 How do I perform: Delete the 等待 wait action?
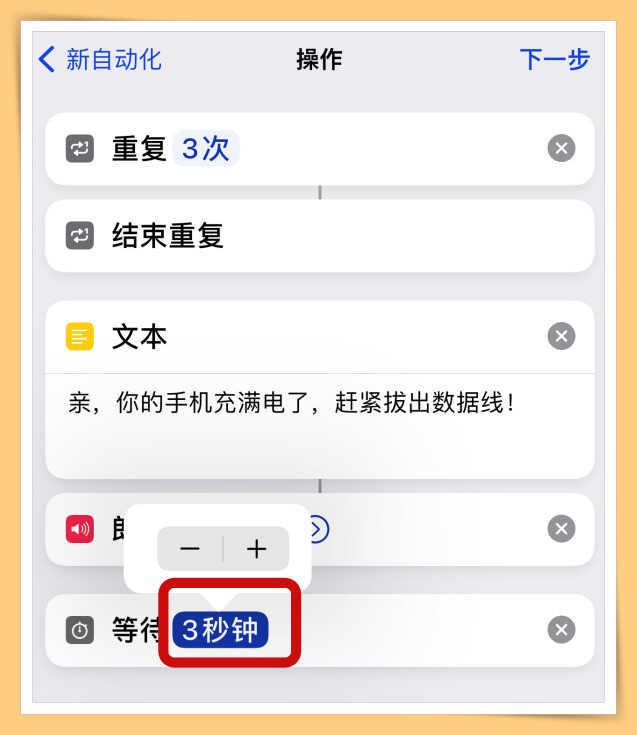[x=561, y=630]
